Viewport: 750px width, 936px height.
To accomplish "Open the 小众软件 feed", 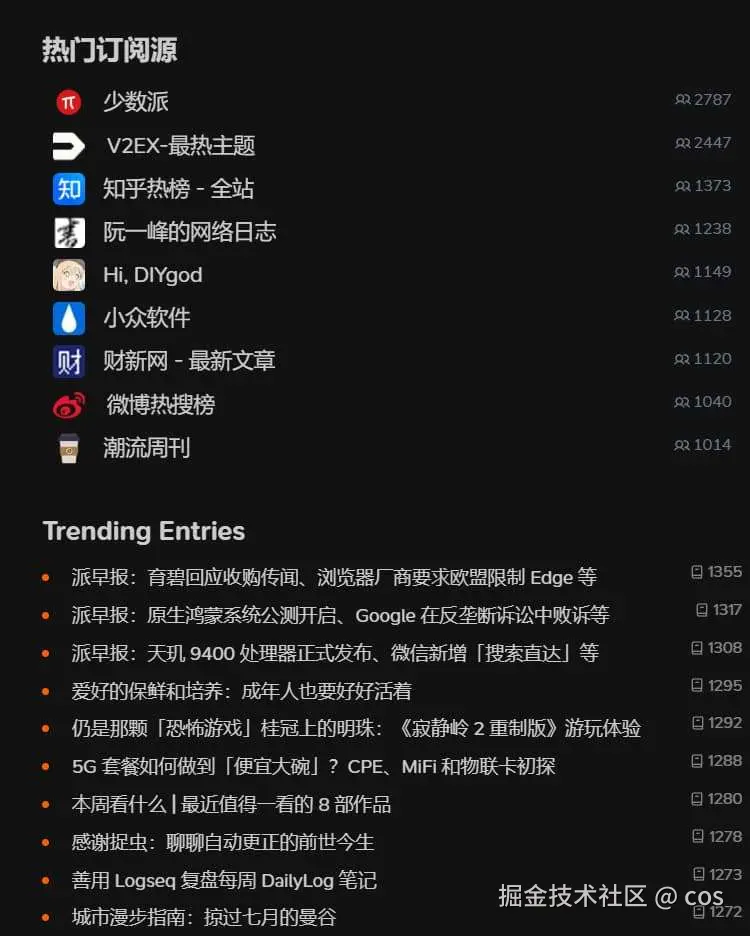I will tap(146, 318).
